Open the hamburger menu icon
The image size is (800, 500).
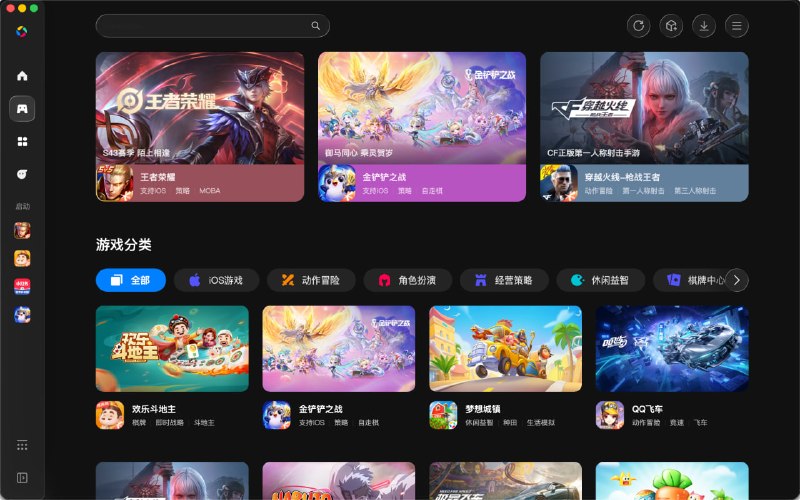coord(736,26)
